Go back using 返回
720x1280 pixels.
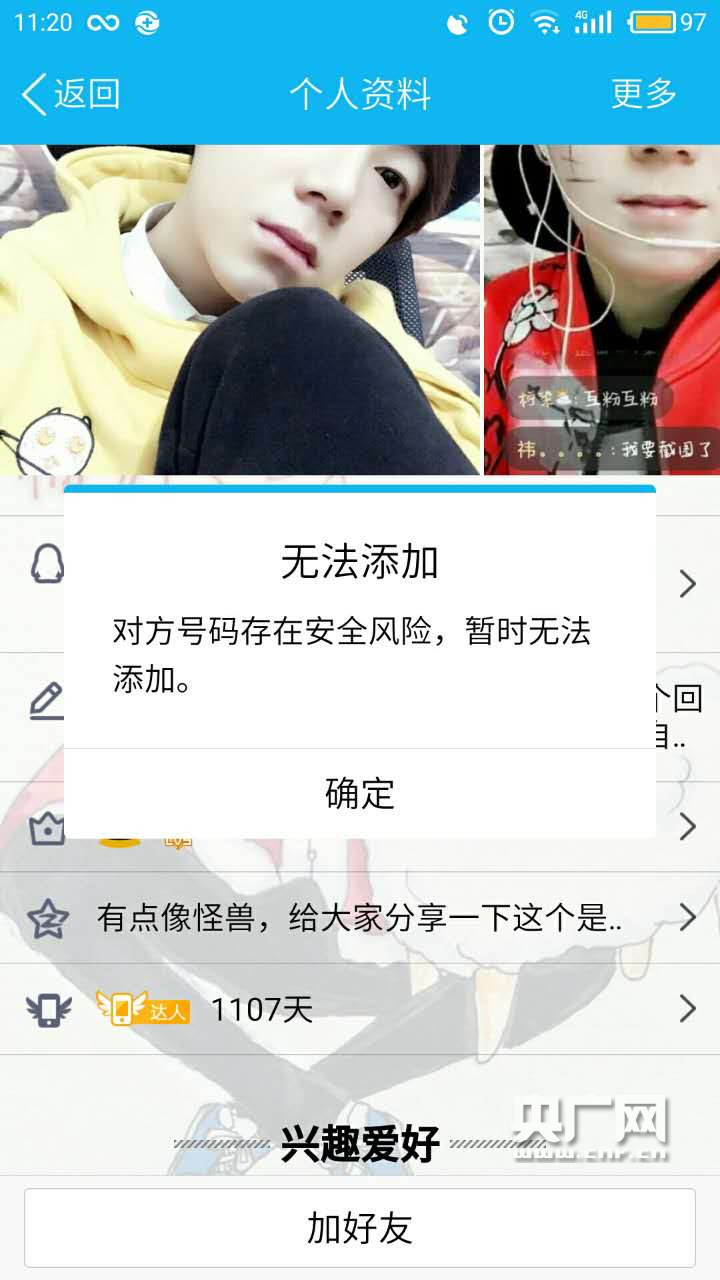70,94
